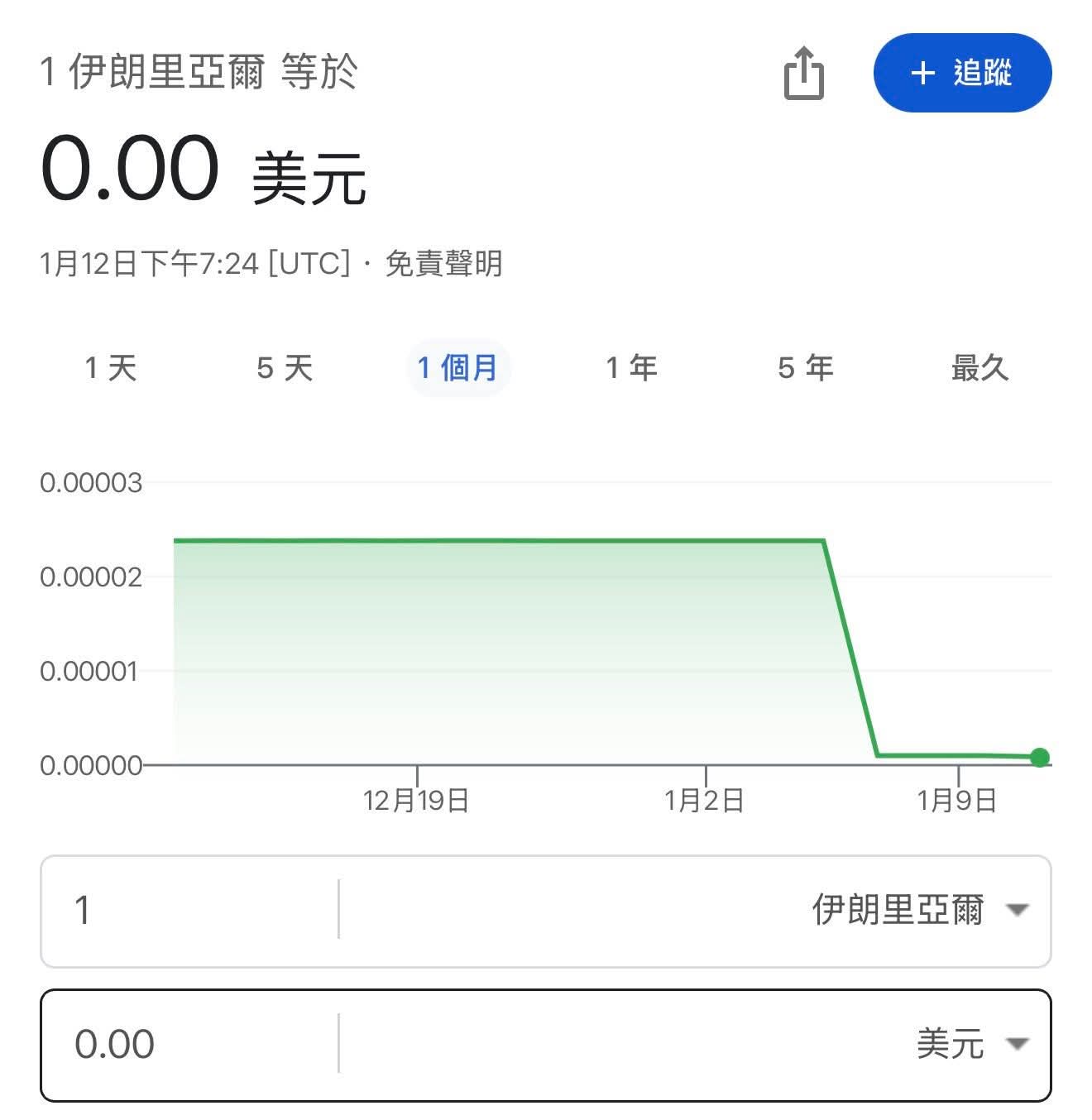Edit the 伊朗里亞爾 amount field

coord(190,910)
